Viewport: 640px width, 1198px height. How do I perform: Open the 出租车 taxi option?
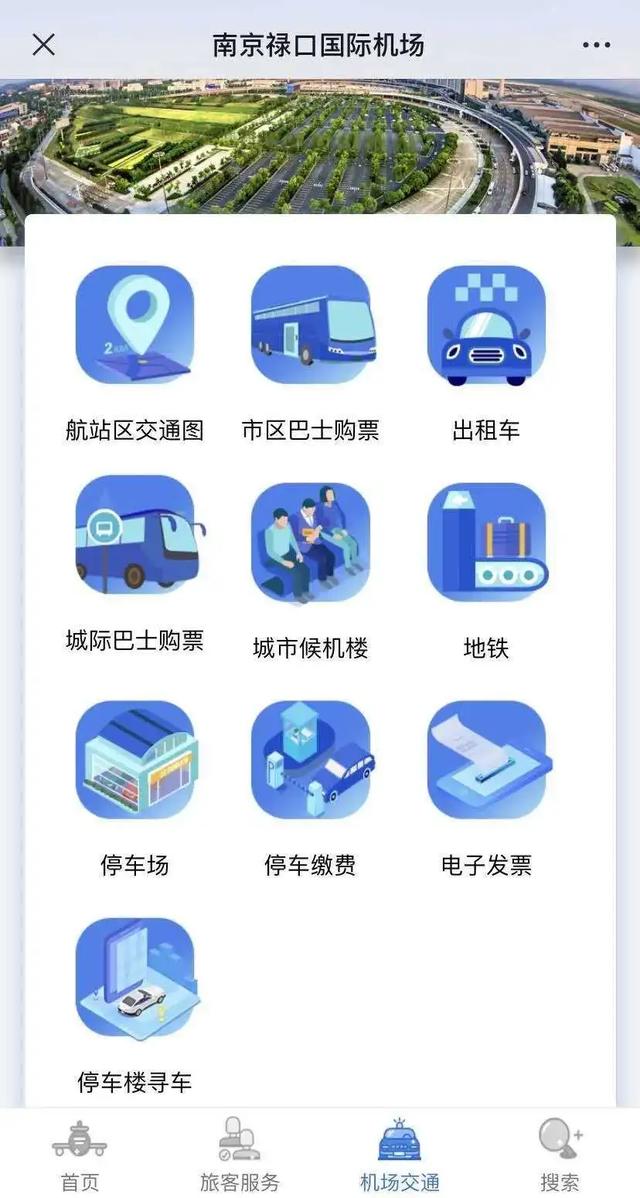point(486,354)
